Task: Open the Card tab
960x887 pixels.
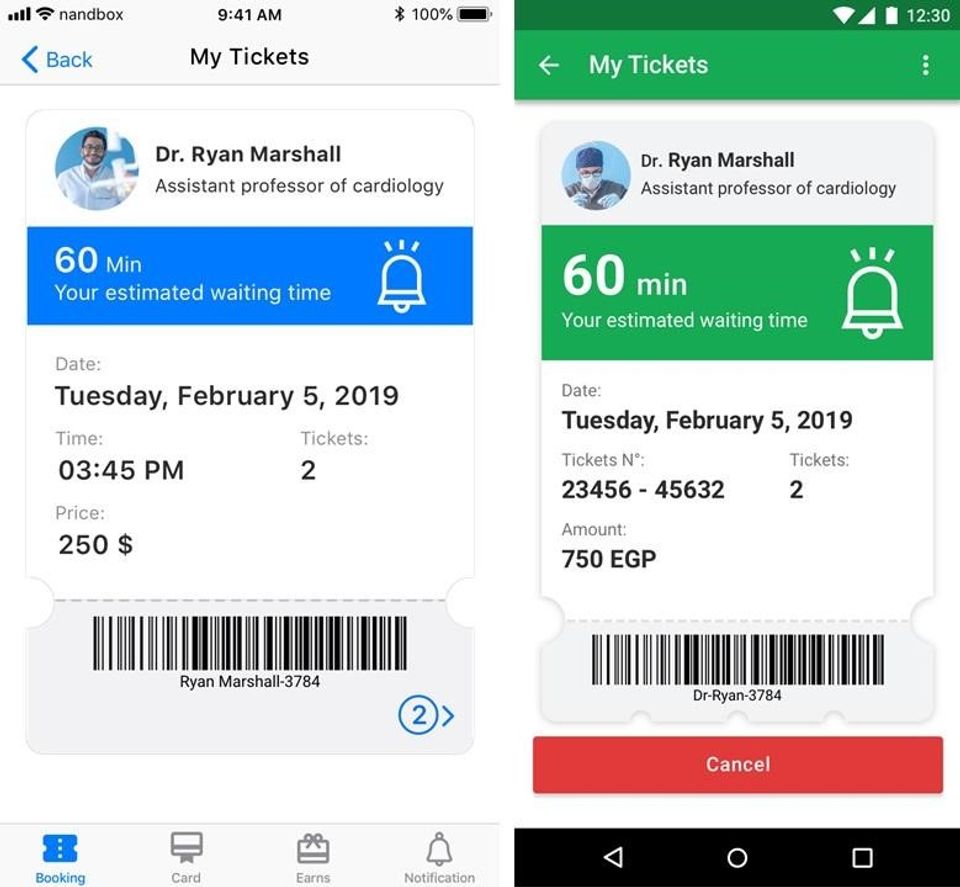Action: click(x=186, y=857)
